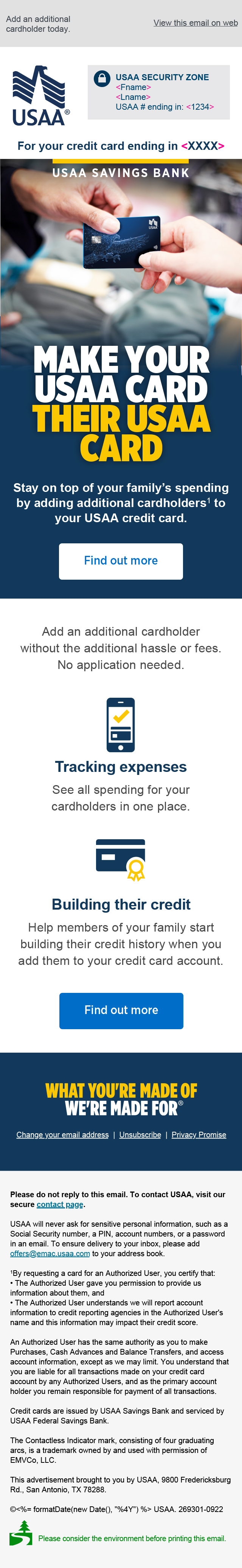Visit the secure contact page link
Viewport: 242px width, 1568px height.
pyautogui.click(x=60, y=1204)
